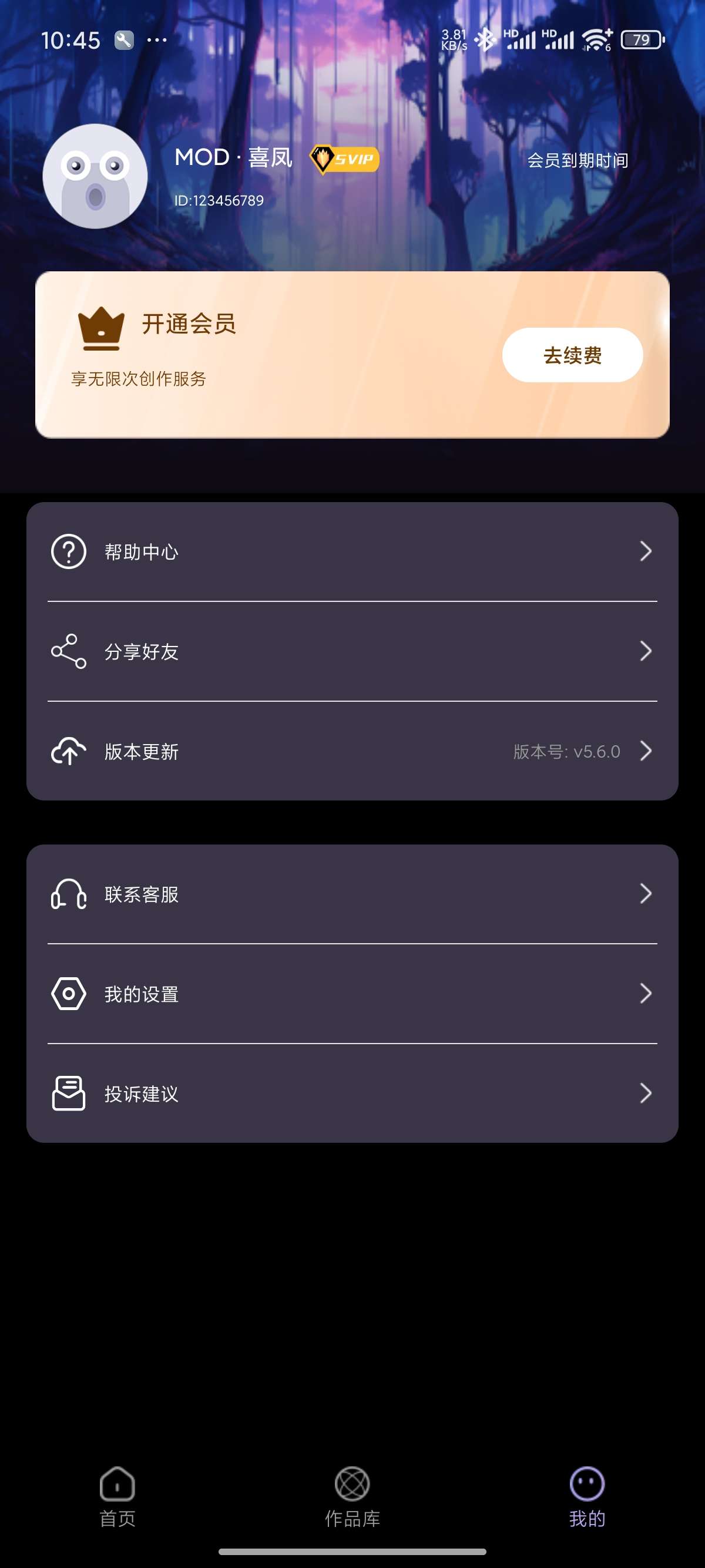The image size is (705, 1568).
Task: Go to 我的设置 my settings
Action: (x=352, y=994)
